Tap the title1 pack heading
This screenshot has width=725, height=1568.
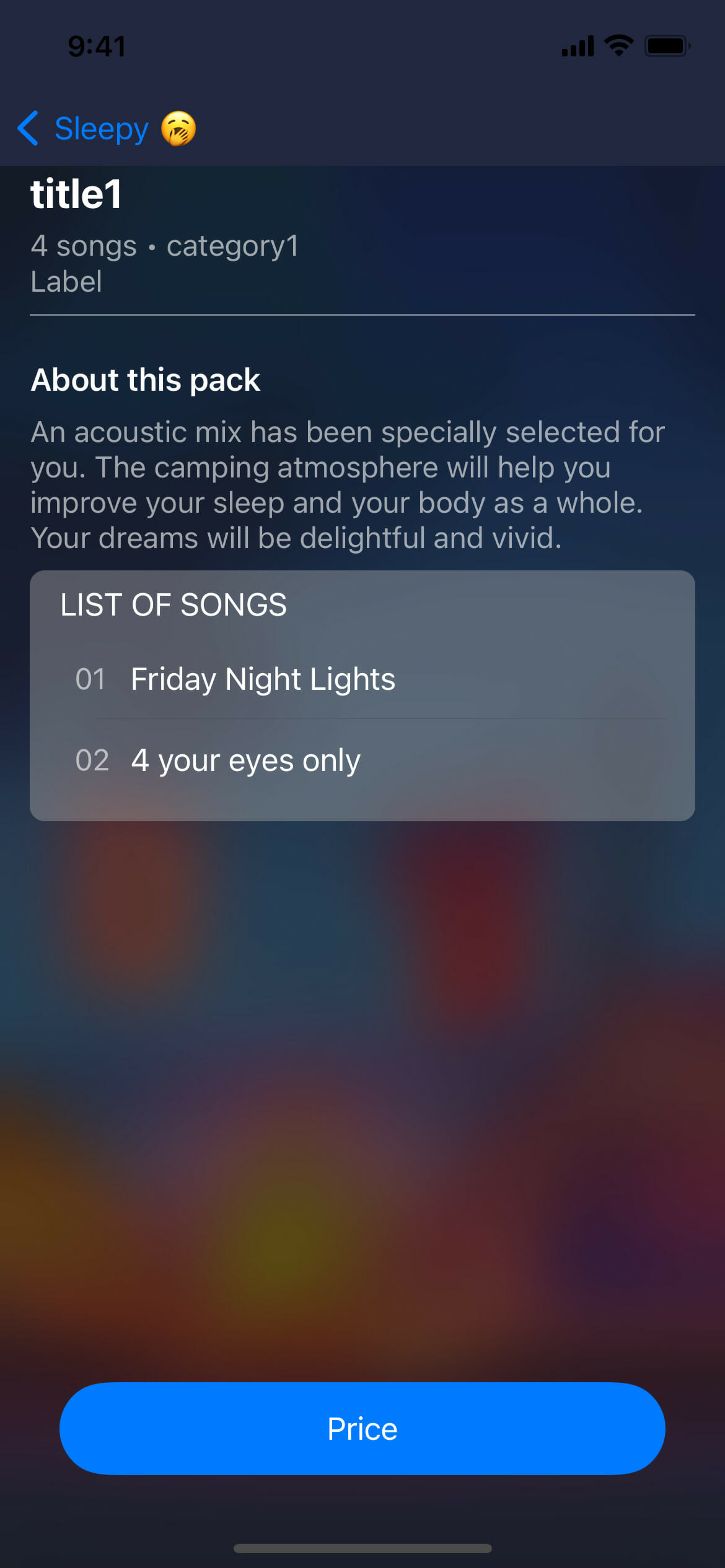tap(77, 195)
